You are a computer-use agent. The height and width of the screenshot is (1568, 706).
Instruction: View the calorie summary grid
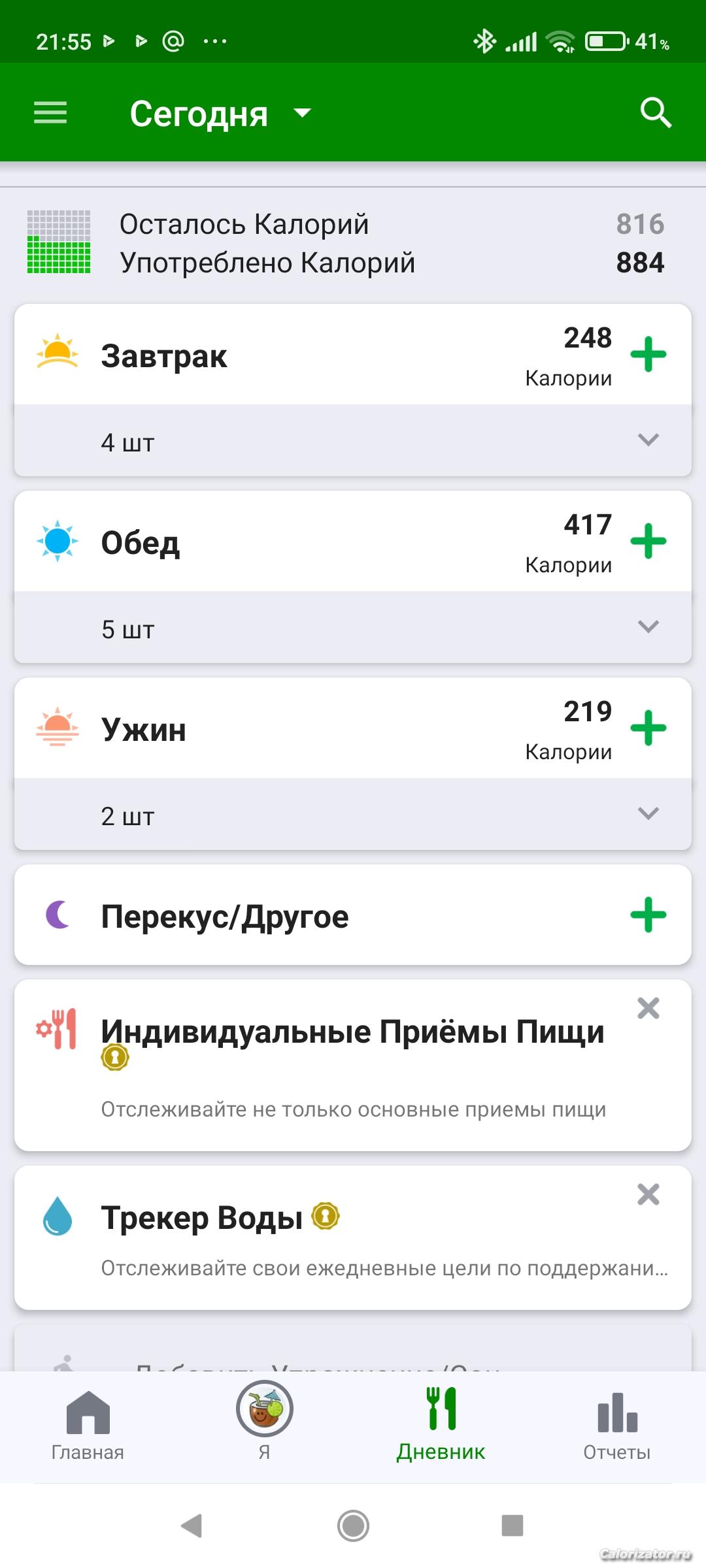pos(59,242)
